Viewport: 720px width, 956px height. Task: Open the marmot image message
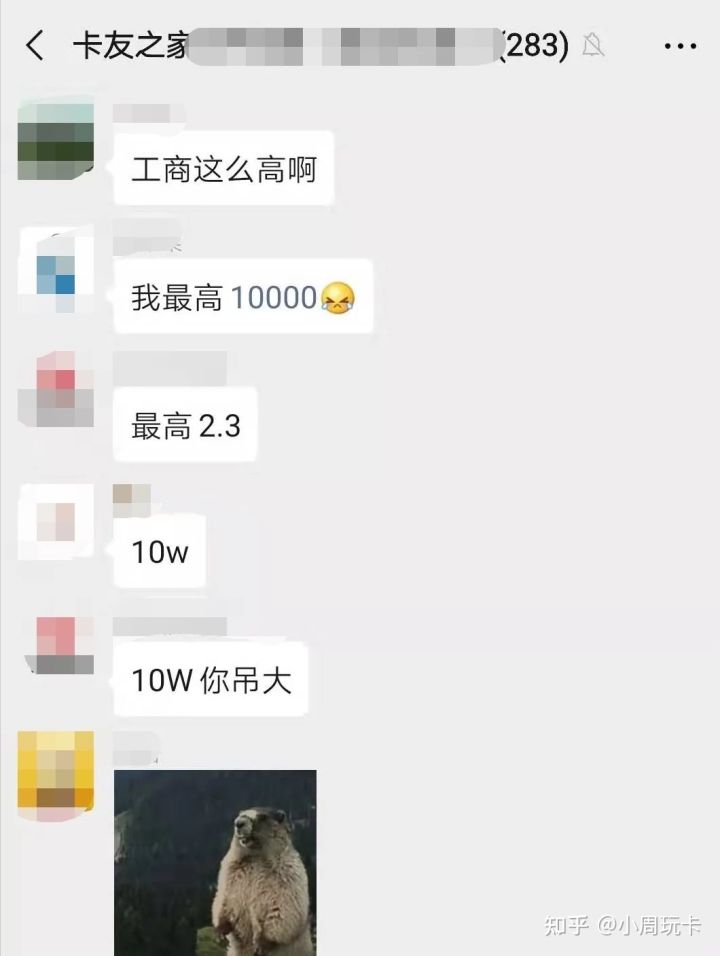pos(215,862)
